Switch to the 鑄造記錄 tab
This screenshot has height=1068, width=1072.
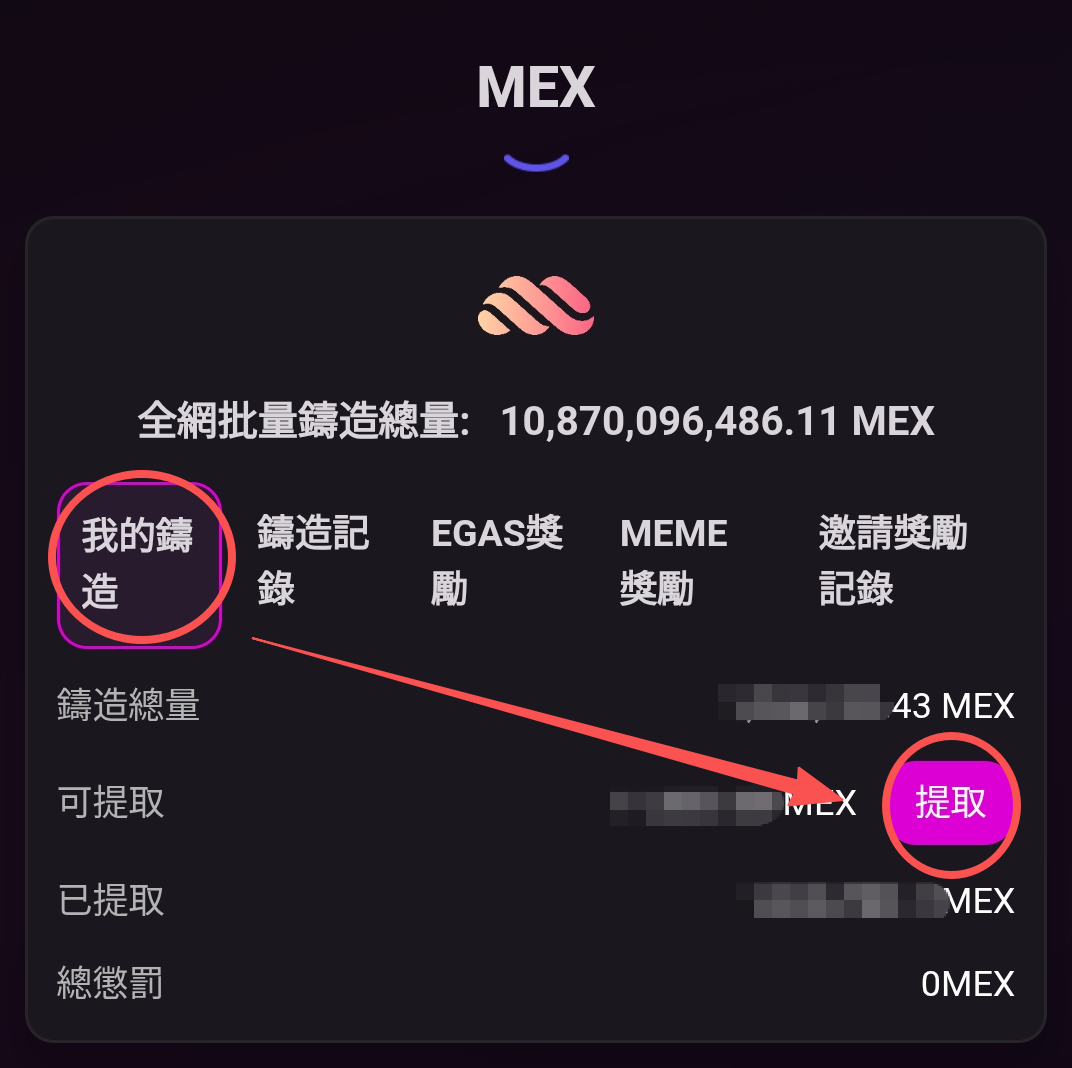[313, 561]
